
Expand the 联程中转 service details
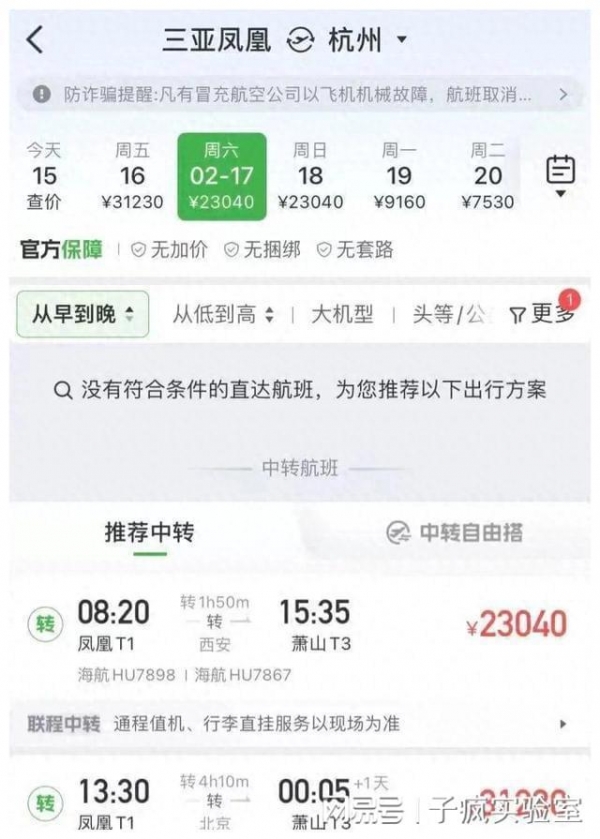point(300,723)
